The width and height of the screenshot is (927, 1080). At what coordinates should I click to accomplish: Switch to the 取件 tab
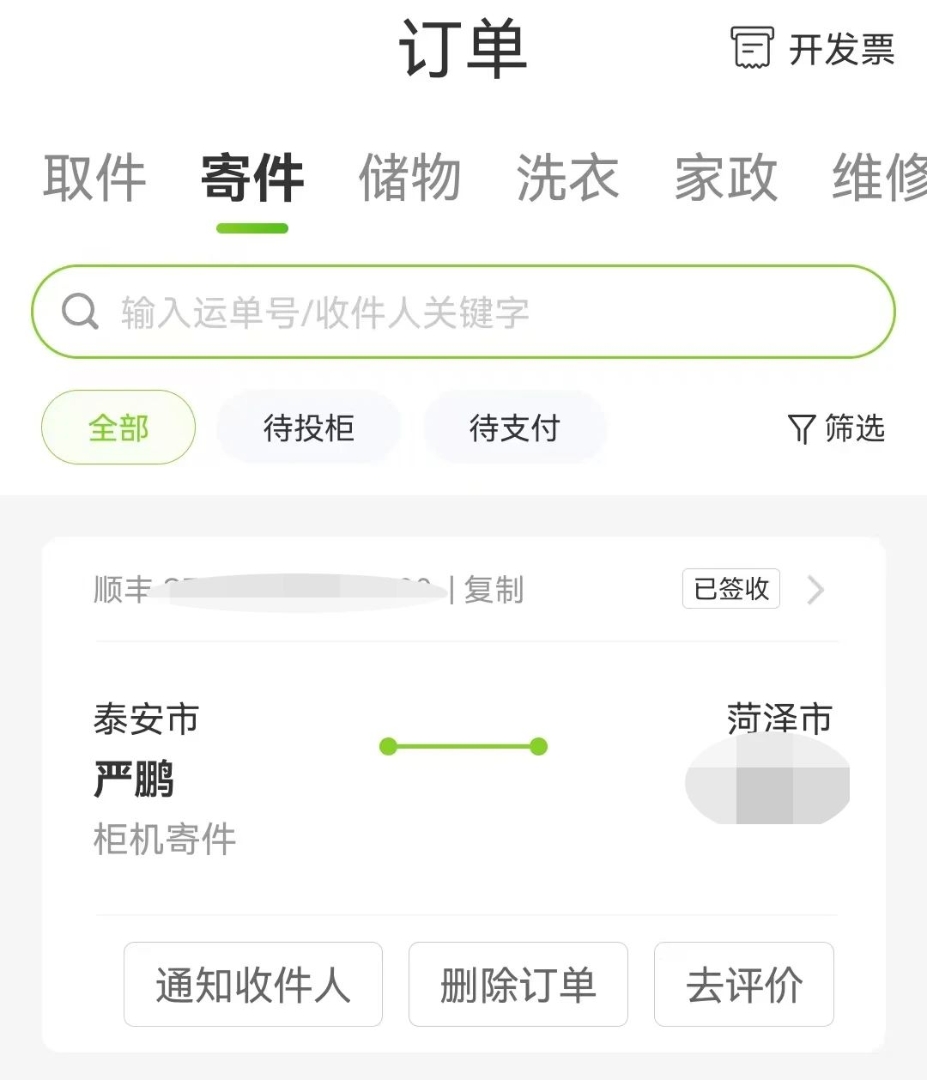tap(94, 179)
